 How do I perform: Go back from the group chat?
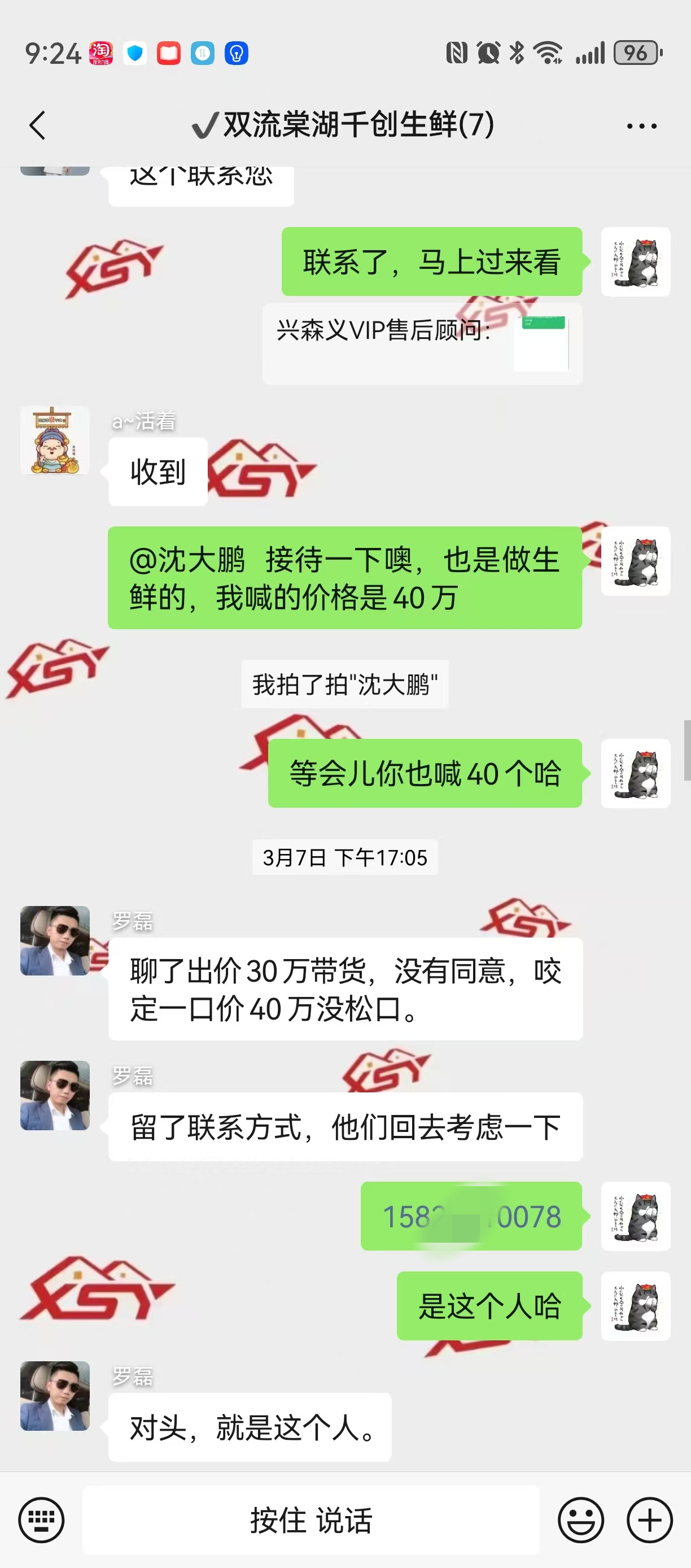pyautogui.click(x=38, y=125)
